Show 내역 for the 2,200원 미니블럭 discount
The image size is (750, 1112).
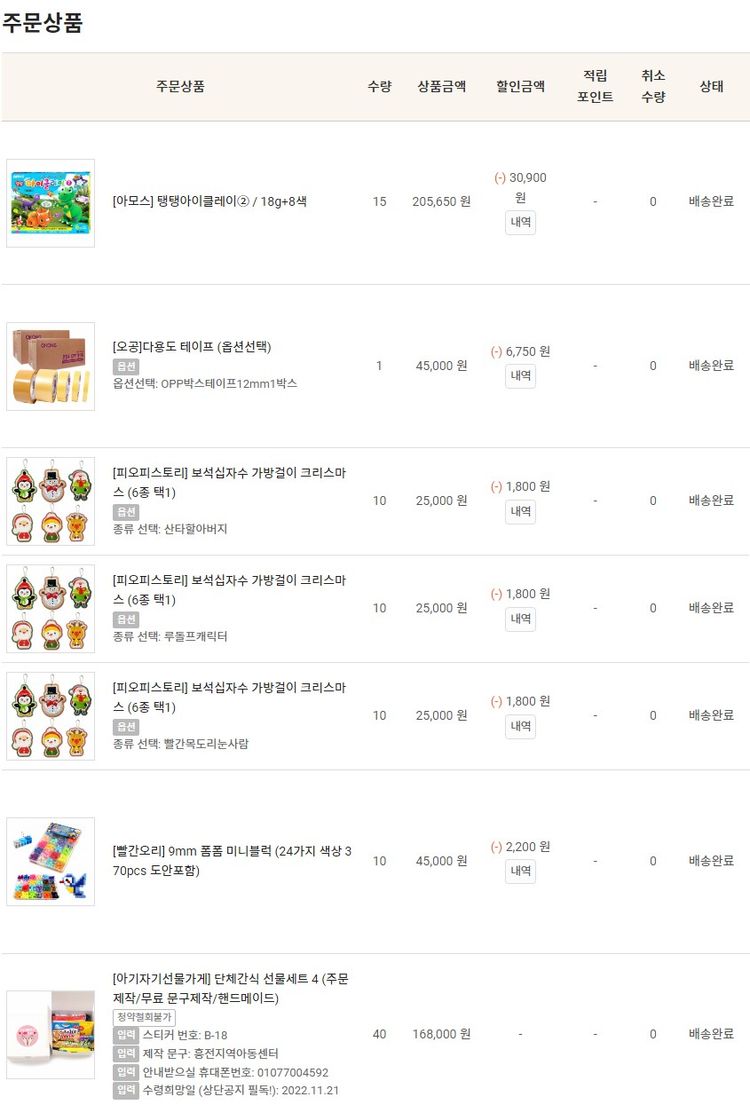pos(520,871)
